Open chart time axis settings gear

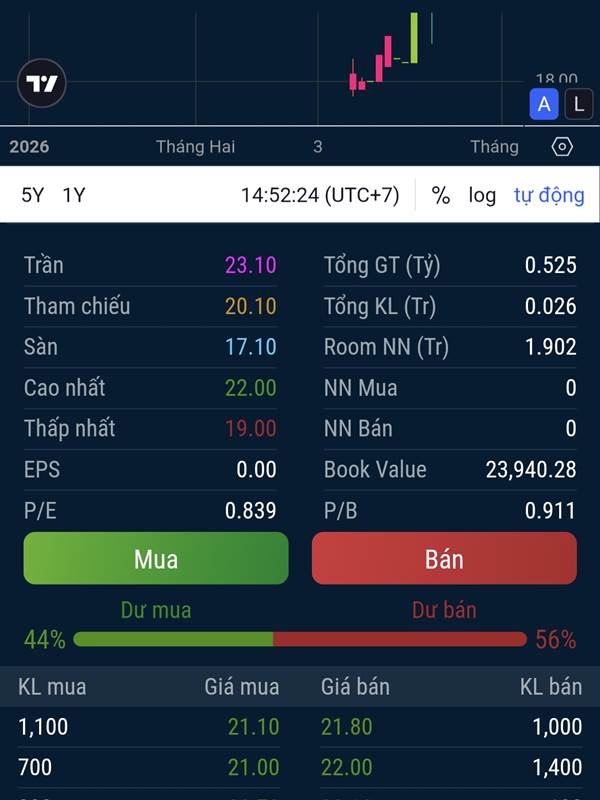[x=562, y=147]
